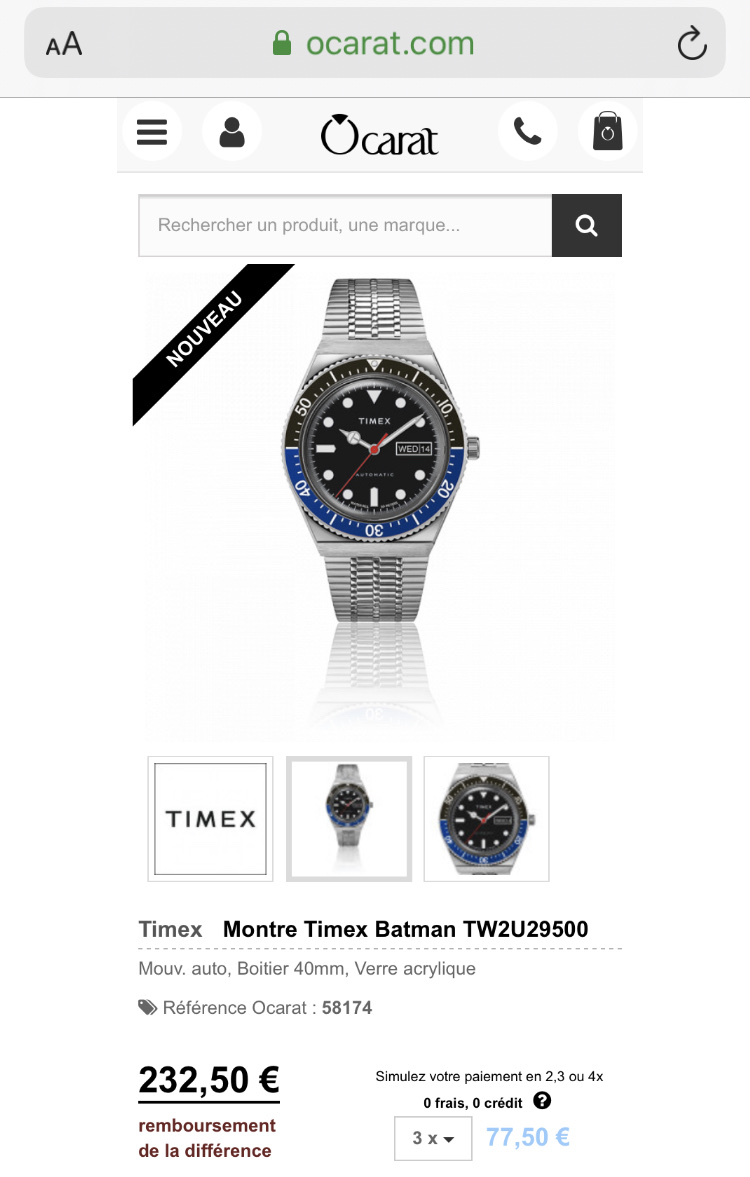The image size is (750, 1177).
Task: Open the Timex brand link
Action: [170, 929]
